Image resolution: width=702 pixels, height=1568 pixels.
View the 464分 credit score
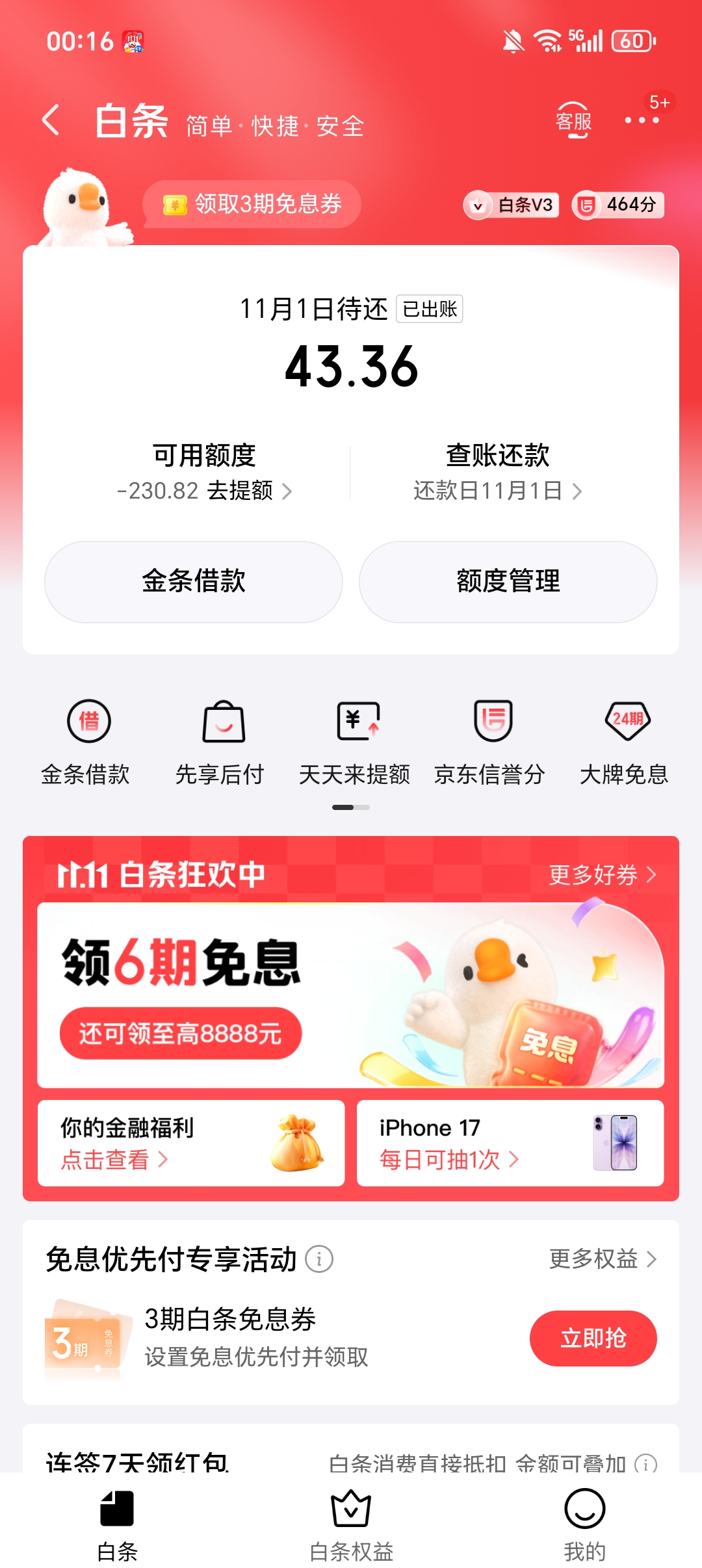pyautogui.click(x=618, y=205)
